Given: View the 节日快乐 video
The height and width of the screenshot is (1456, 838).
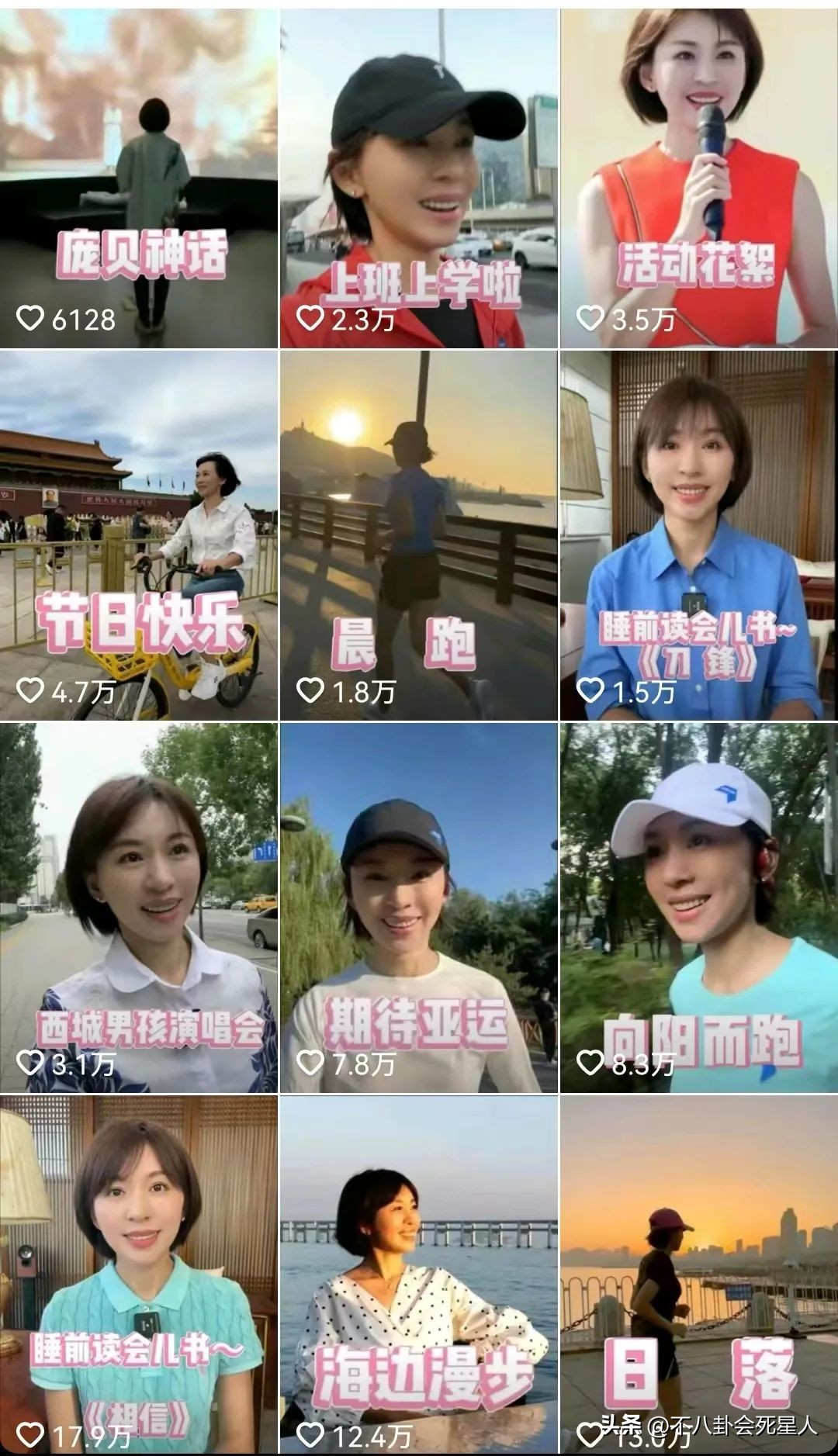Looking at the screenshot, I should point(138,535).
